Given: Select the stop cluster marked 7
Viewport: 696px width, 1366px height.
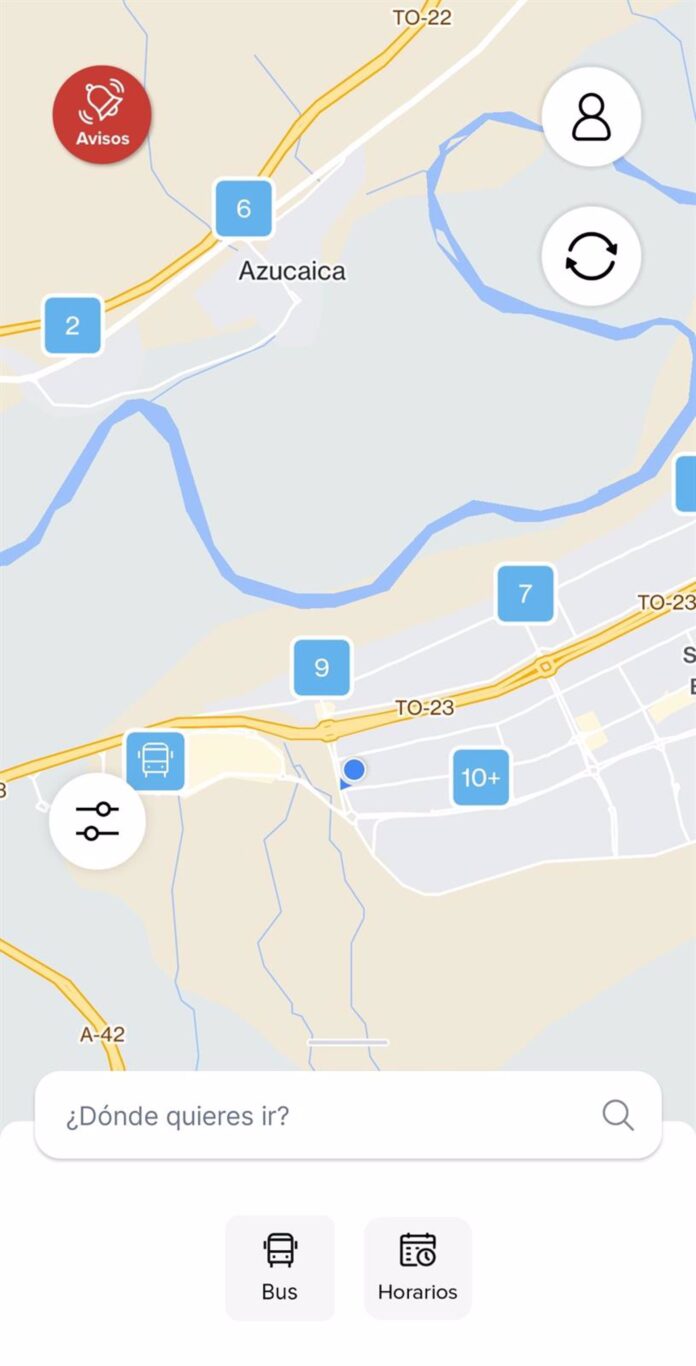Looking at the screenshot, I should [x=525, y=593].
